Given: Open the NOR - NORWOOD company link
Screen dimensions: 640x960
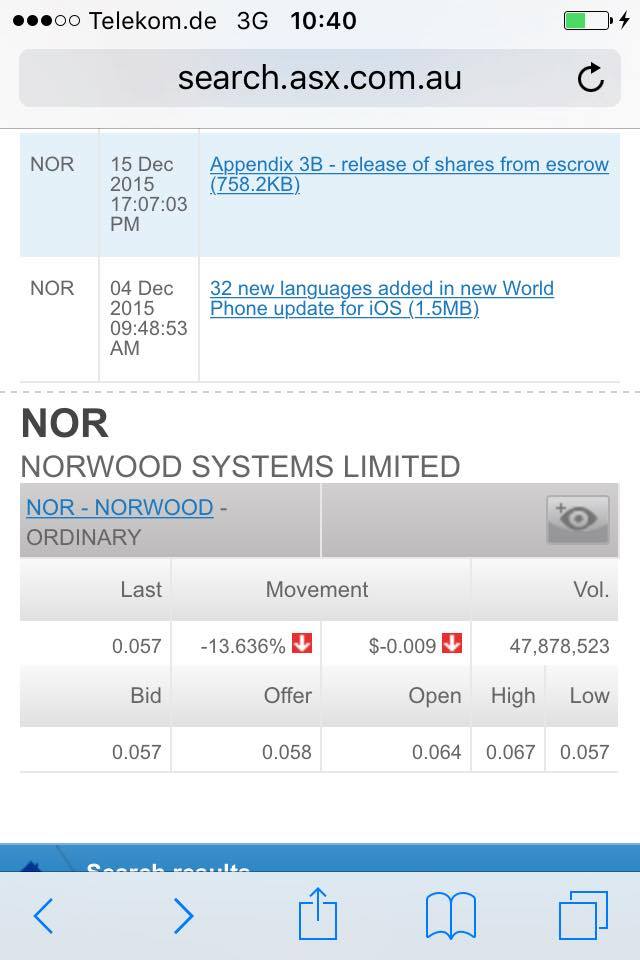Looking at the screenshot, I should (119, 507).
